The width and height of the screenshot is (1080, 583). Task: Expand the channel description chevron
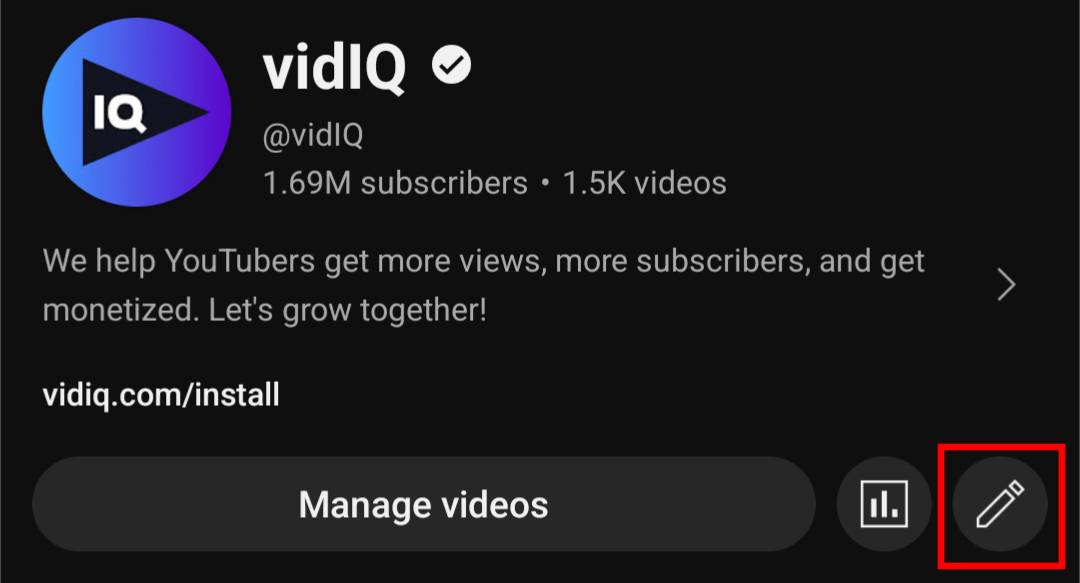tap(1007, 286)
